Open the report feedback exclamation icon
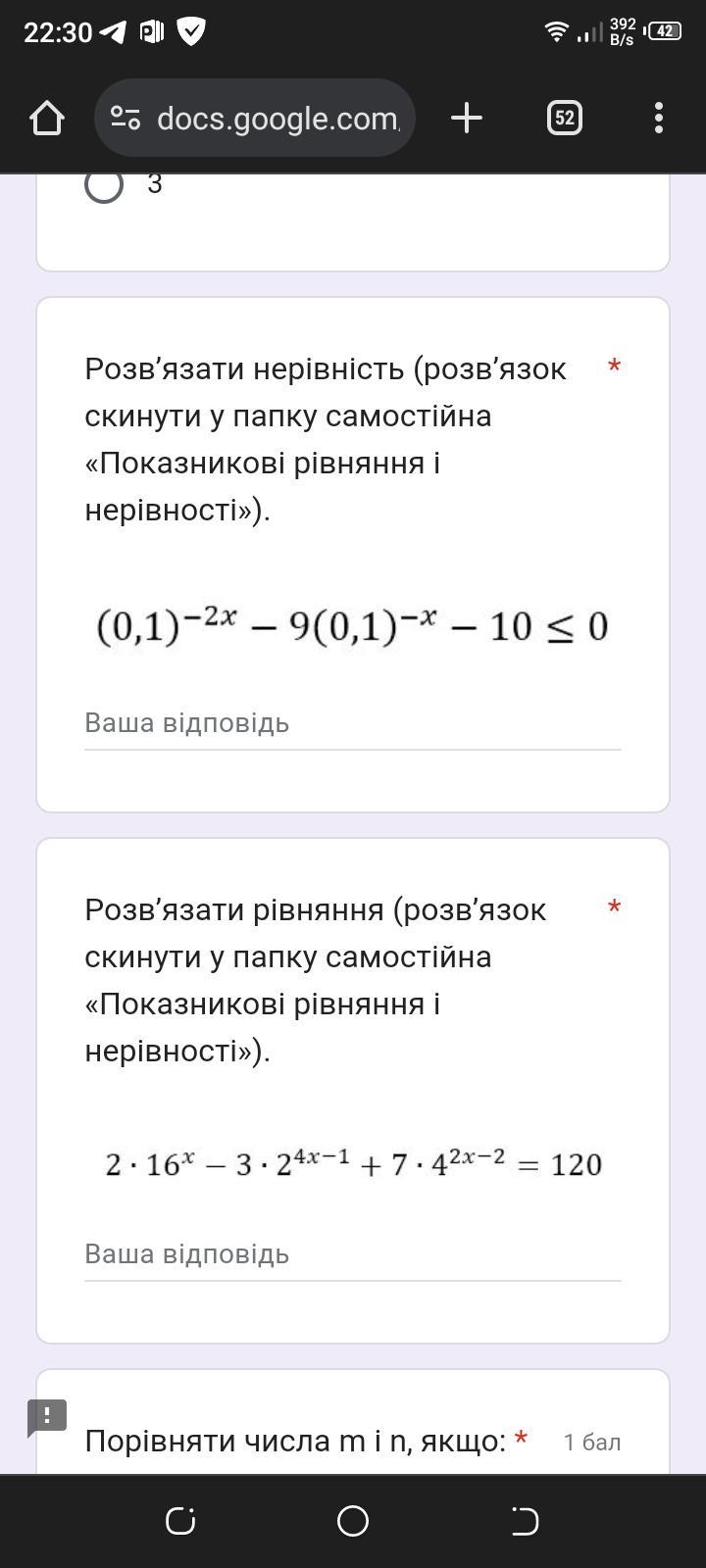The width and height of the screenshot is (706, 1568). tap(46, 1417)
